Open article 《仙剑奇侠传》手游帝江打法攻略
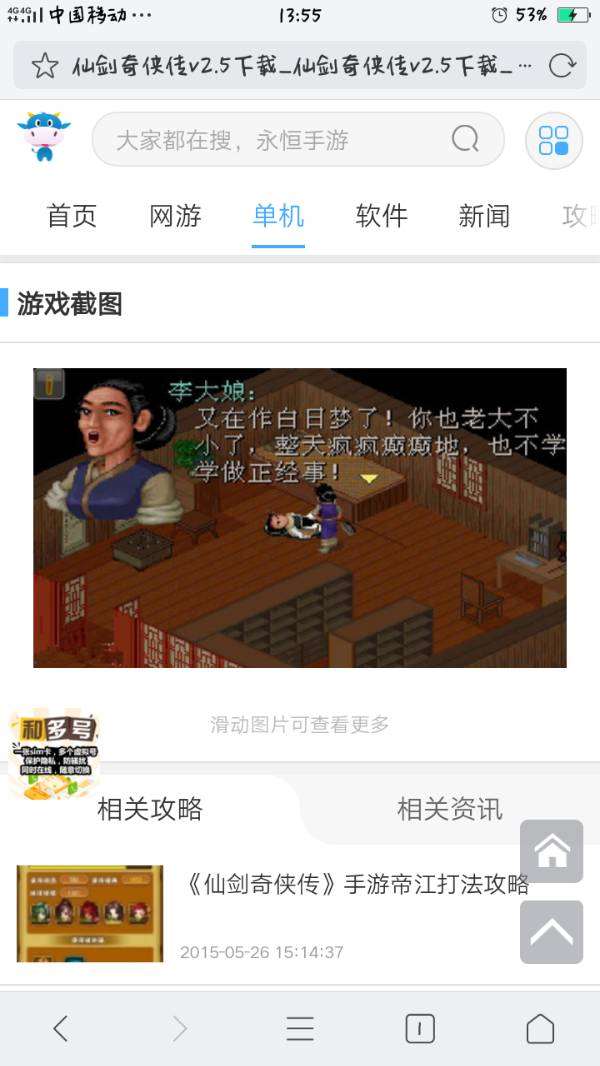This screenshot has height=1066, width=600. pos(357,884)
